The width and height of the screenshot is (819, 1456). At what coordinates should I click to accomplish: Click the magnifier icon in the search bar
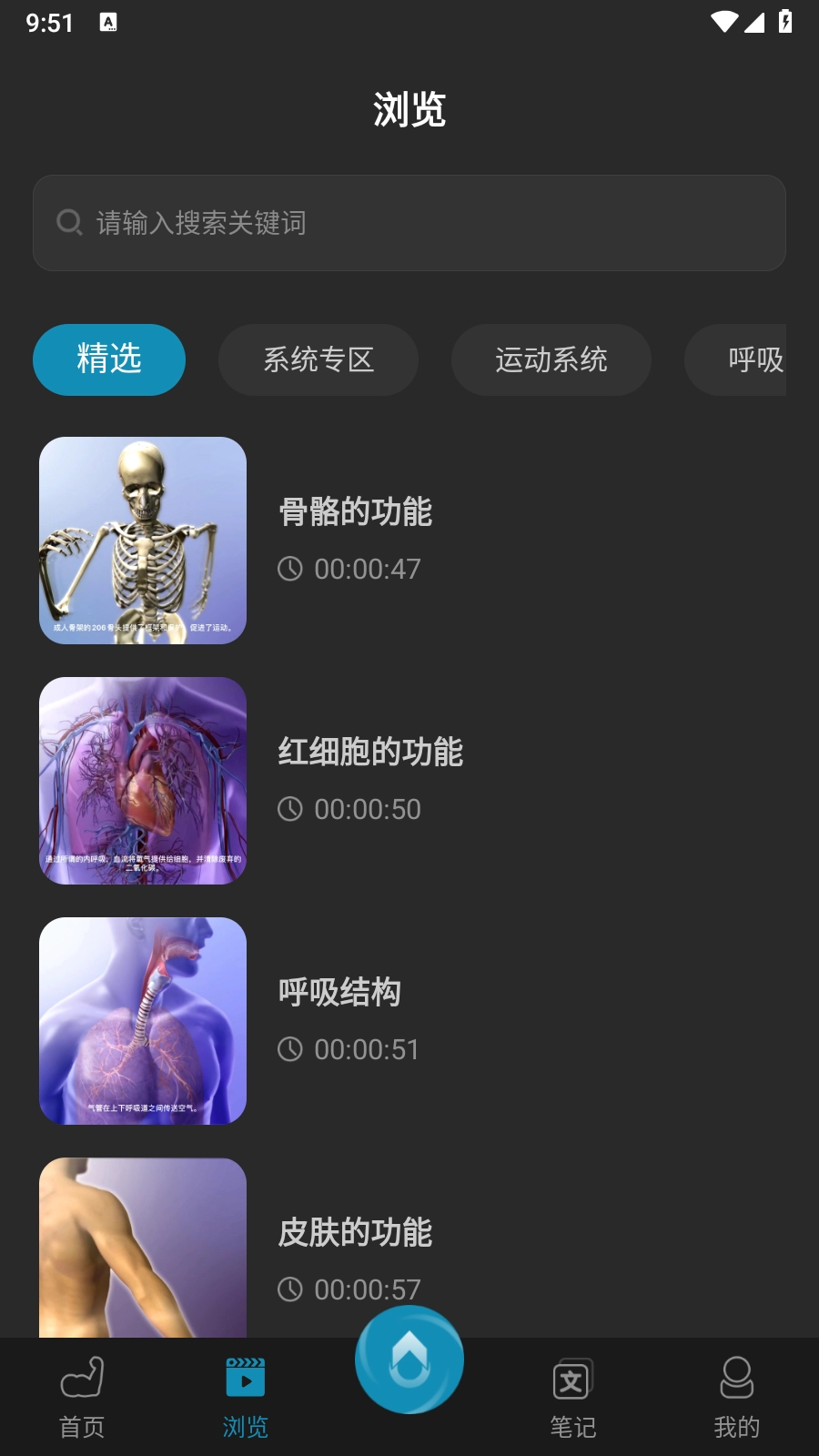pyautogui.click(x=70, y=222)
